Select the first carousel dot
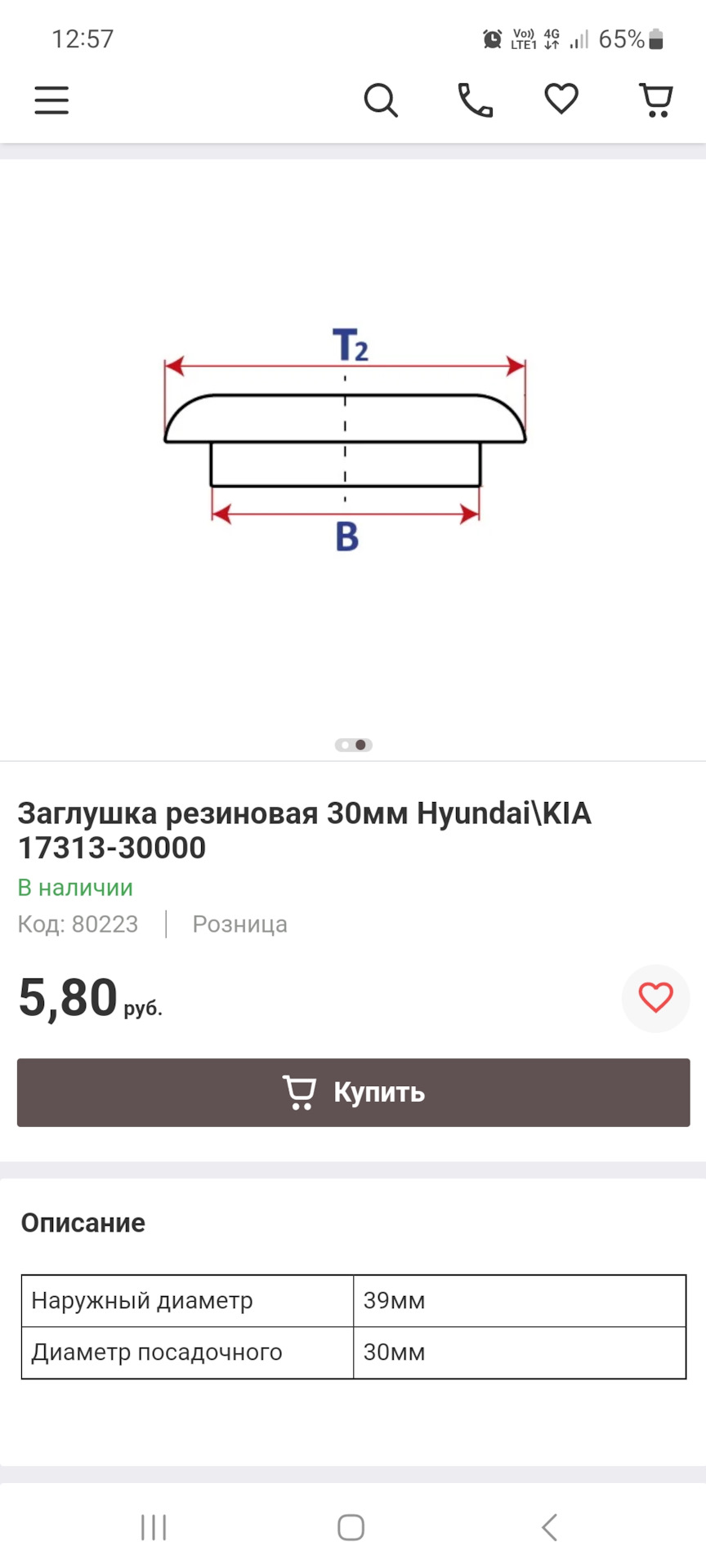The image size is (706, 1568). pos(345,745)
